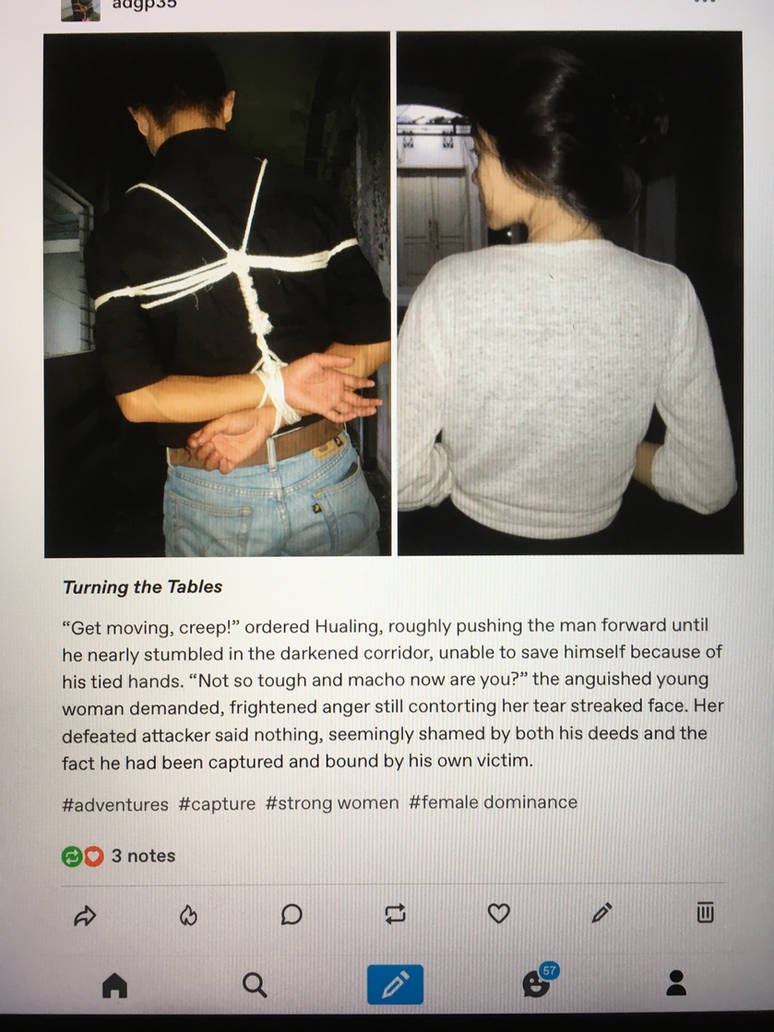Viewport: 774px width, 1032px height.
Task: Delete the post with the trash icon
Action: point(705,913)
